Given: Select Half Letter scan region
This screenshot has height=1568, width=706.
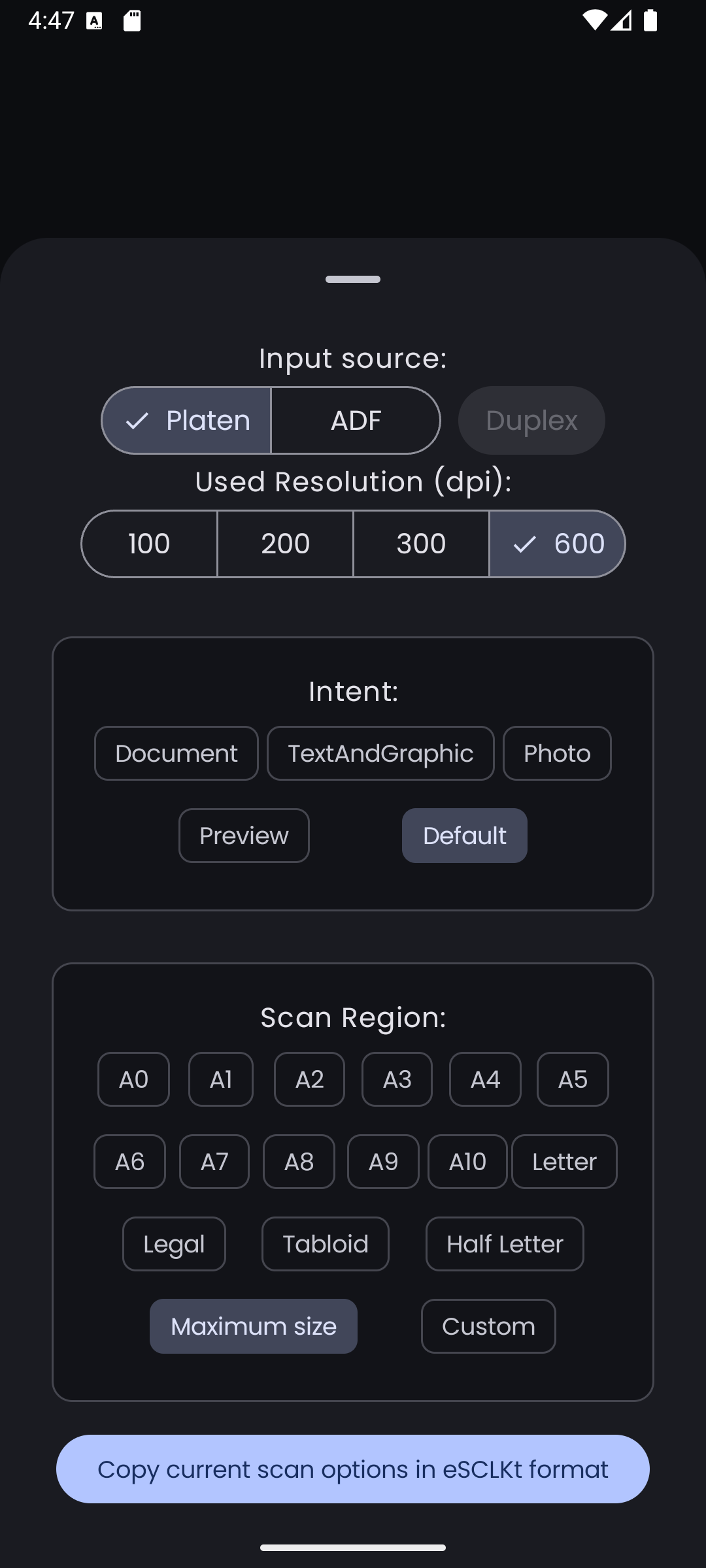Looking at the screenshot, I should coord(505,1244).
